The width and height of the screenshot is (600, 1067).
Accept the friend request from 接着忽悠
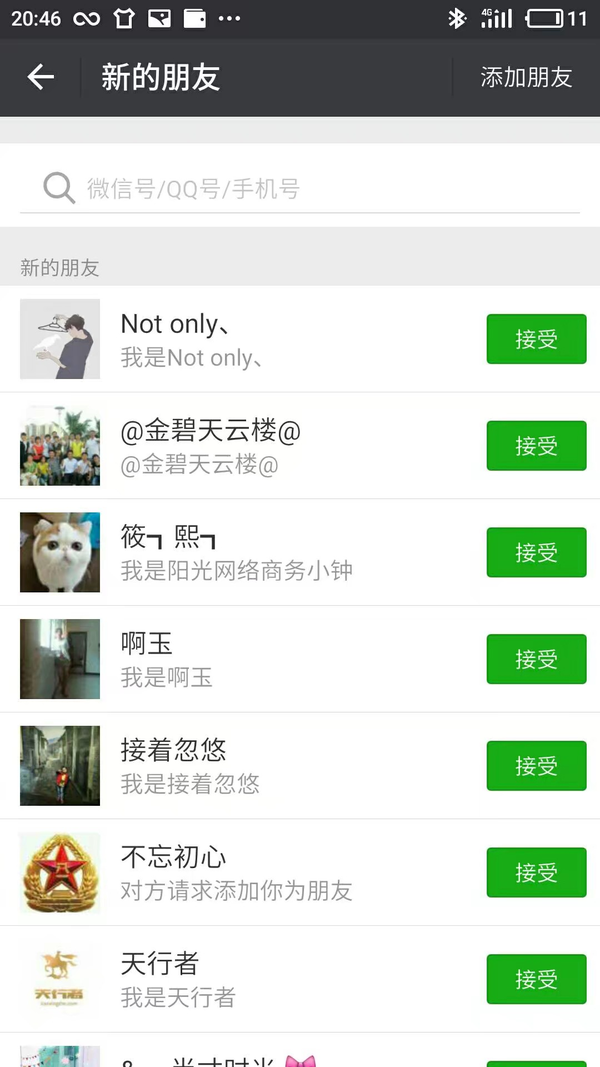click(536, 766)
